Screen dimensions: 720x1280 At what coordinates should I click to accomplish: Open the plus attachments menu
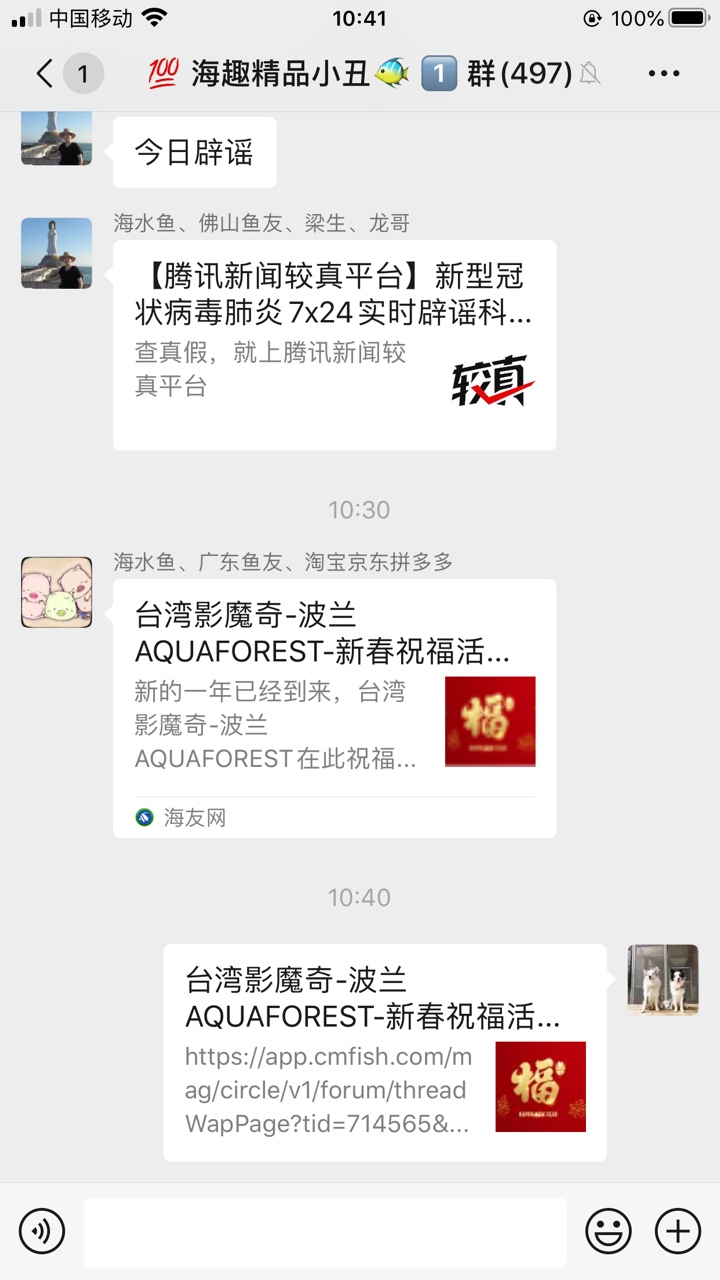click(678, 1230)
